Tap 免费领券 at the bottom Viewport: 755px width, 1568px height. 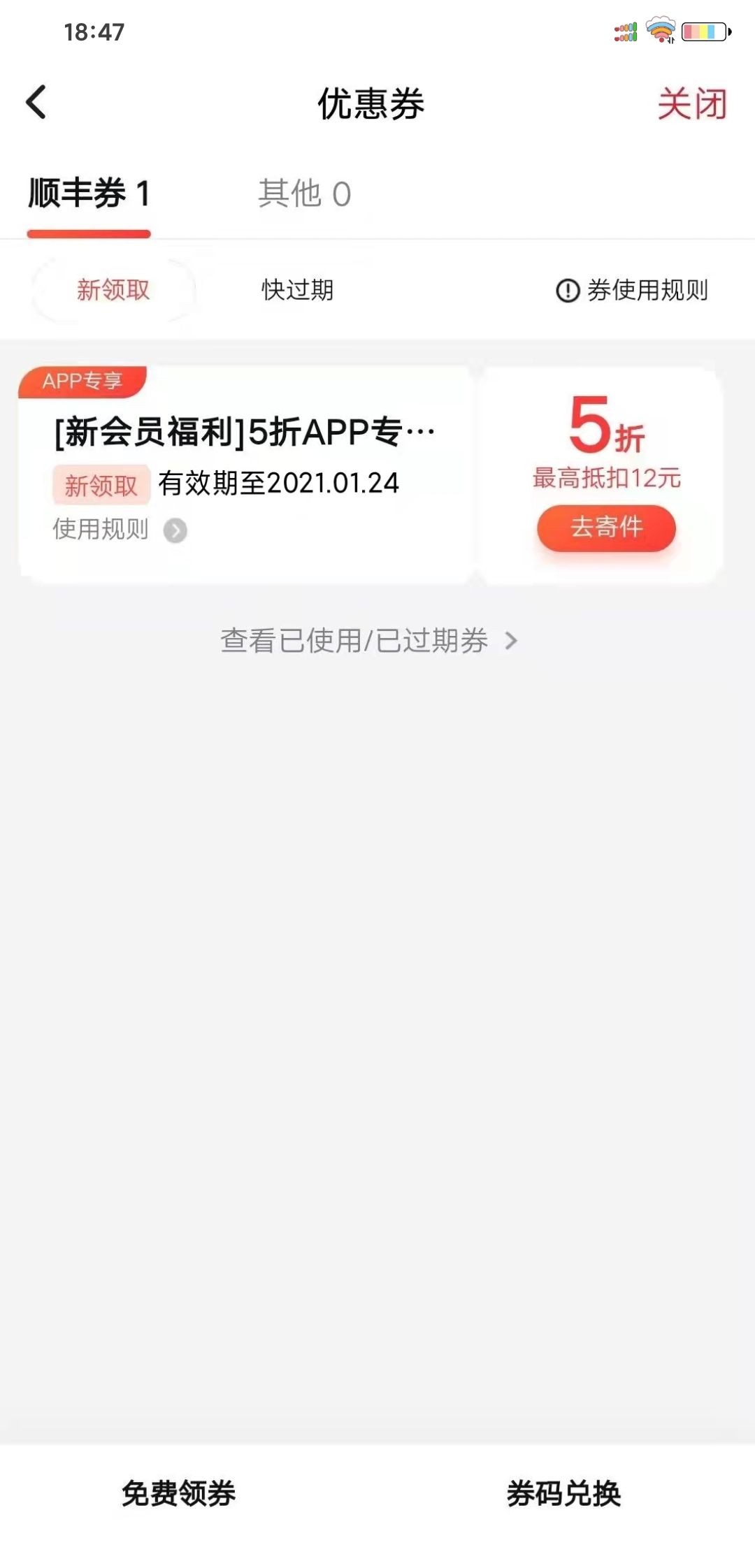[x=178, y=1493]
